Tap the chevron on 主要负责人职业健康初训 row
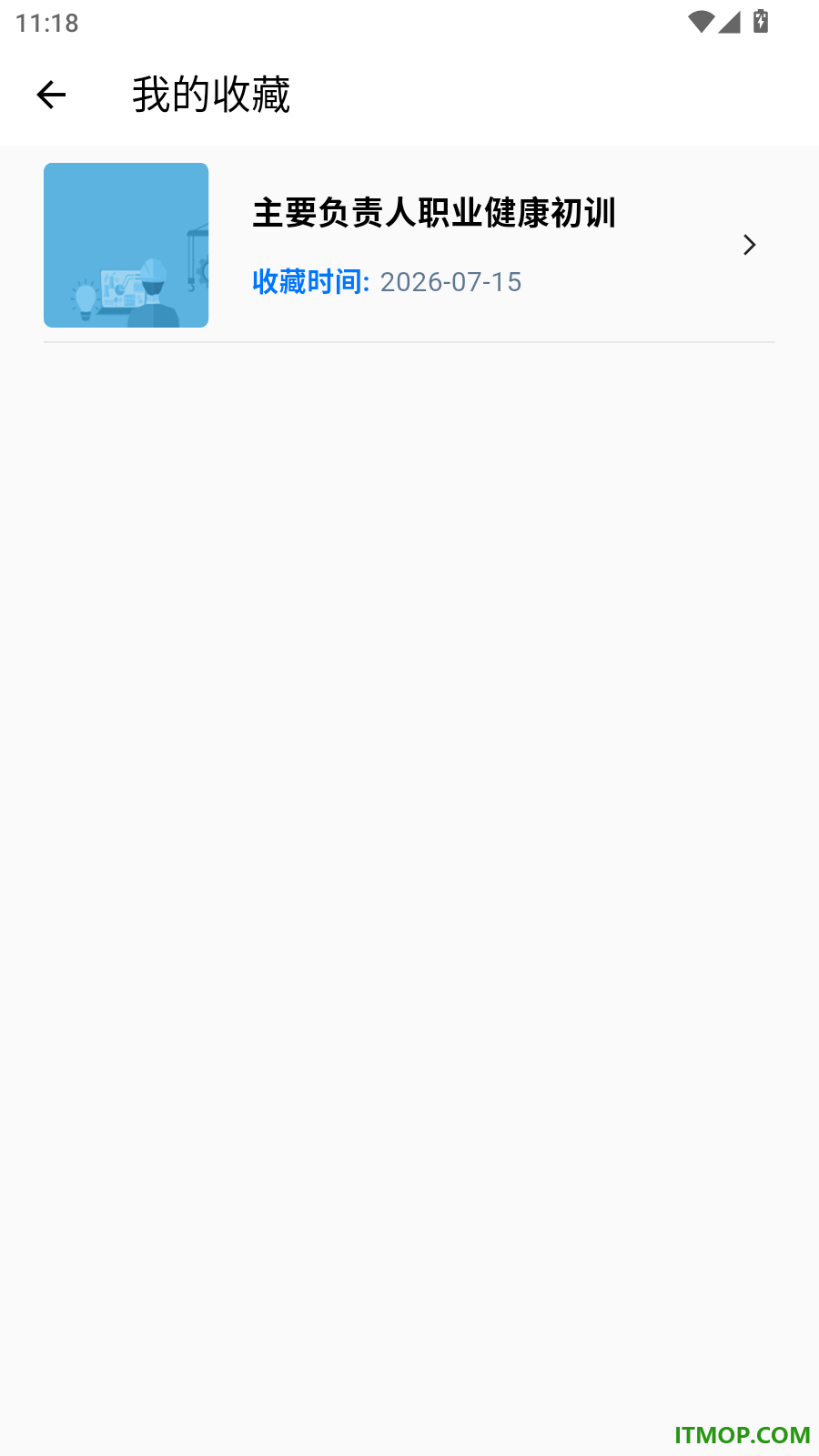The width and height of the screenshot is (819, 1456). point(749,245)
